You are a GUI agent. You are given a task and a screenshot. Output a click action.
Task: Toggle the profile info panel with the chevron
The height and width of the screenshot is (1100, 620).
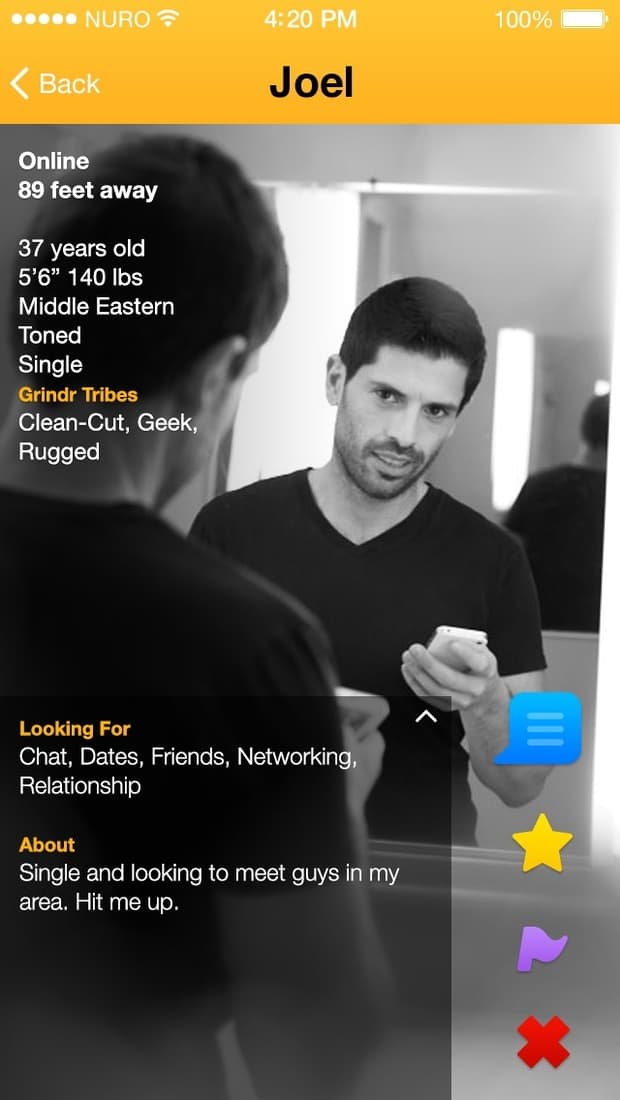[426, 716]
